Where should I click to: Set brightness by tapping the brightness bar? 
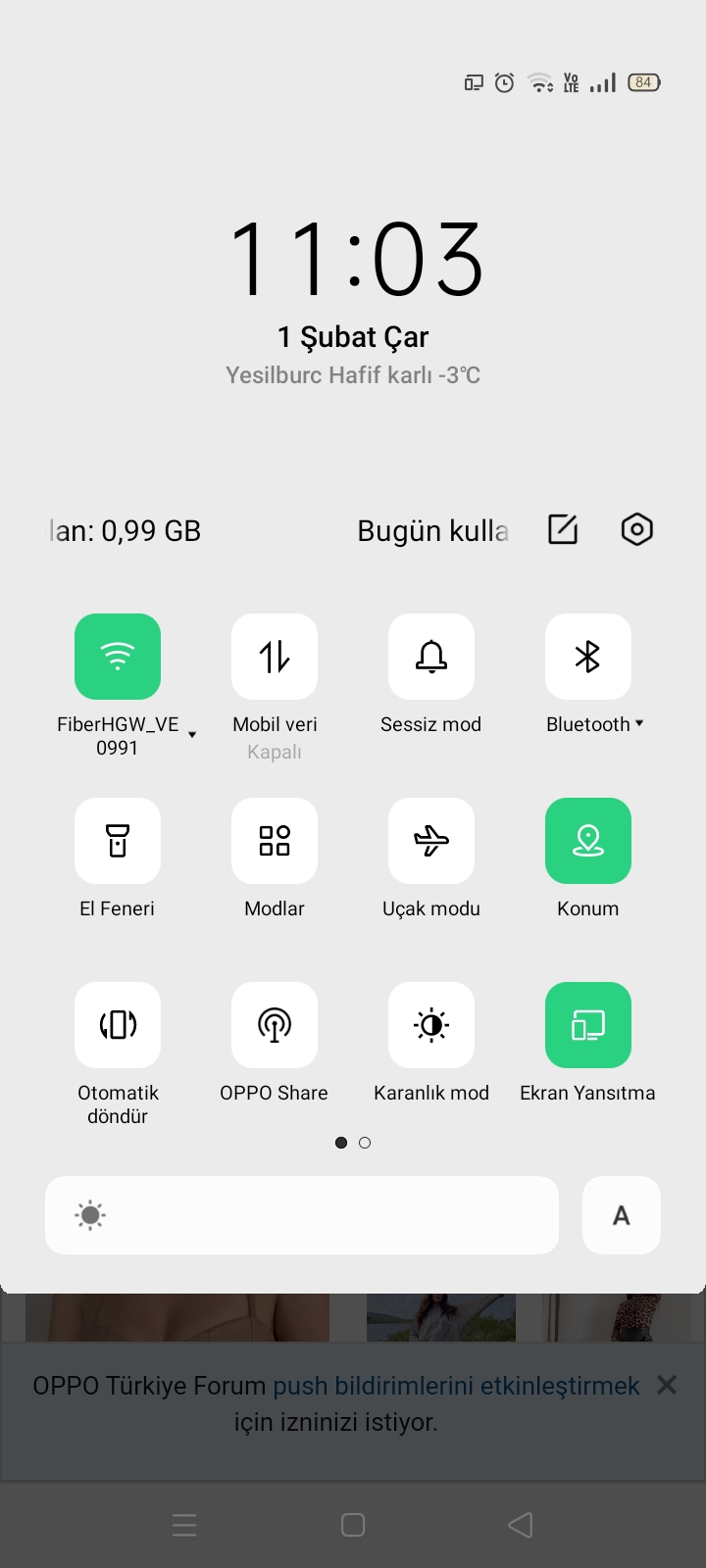tap(302, 1215)
